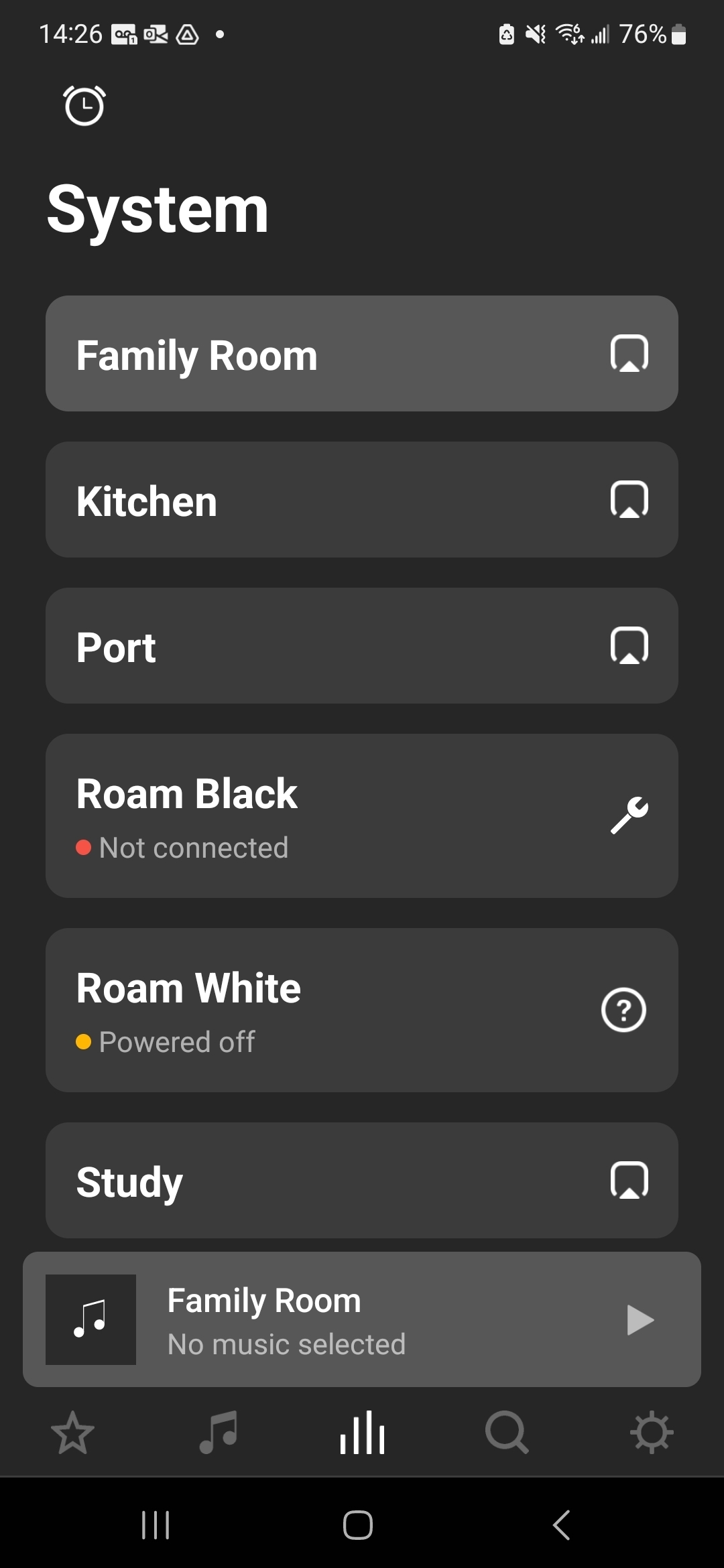The image size is (724, 1568).
Task: Open the Roam White powered off card
Action: tap(362, 1010)
